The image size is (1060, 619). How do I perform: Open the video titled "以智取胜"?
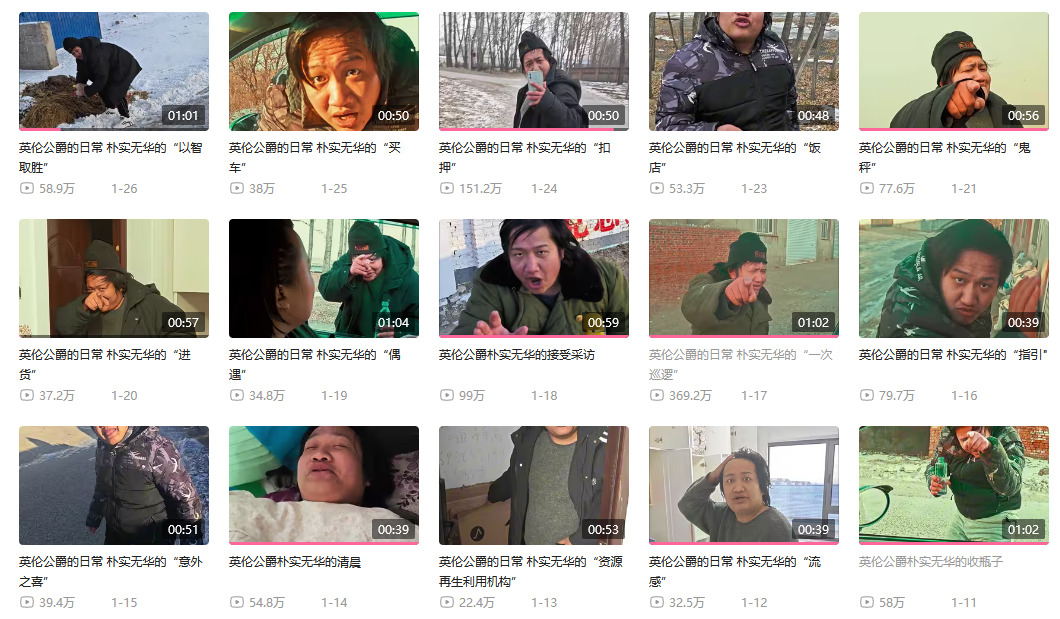click(x=113, y=71)
